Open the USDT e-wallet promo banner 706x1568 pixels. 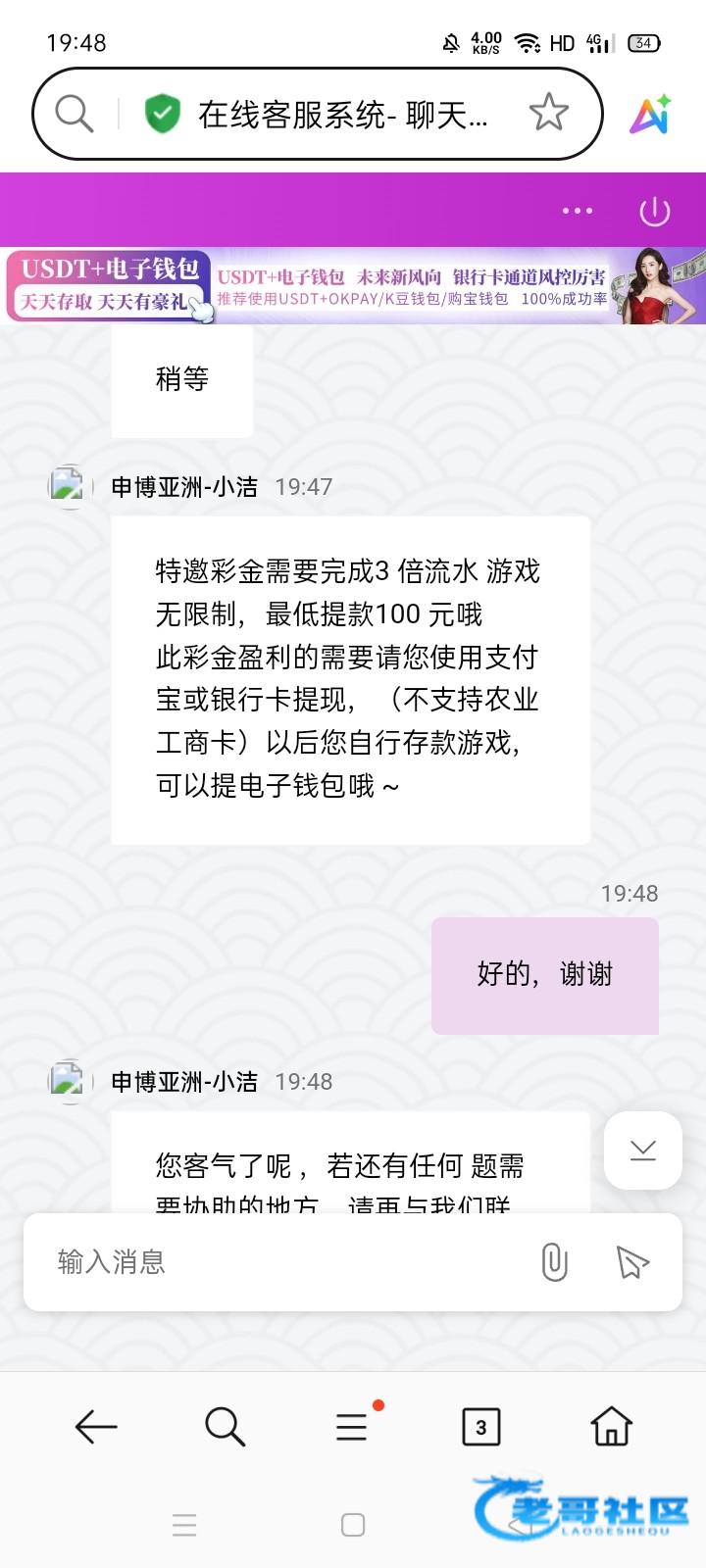tap(353, 286)
